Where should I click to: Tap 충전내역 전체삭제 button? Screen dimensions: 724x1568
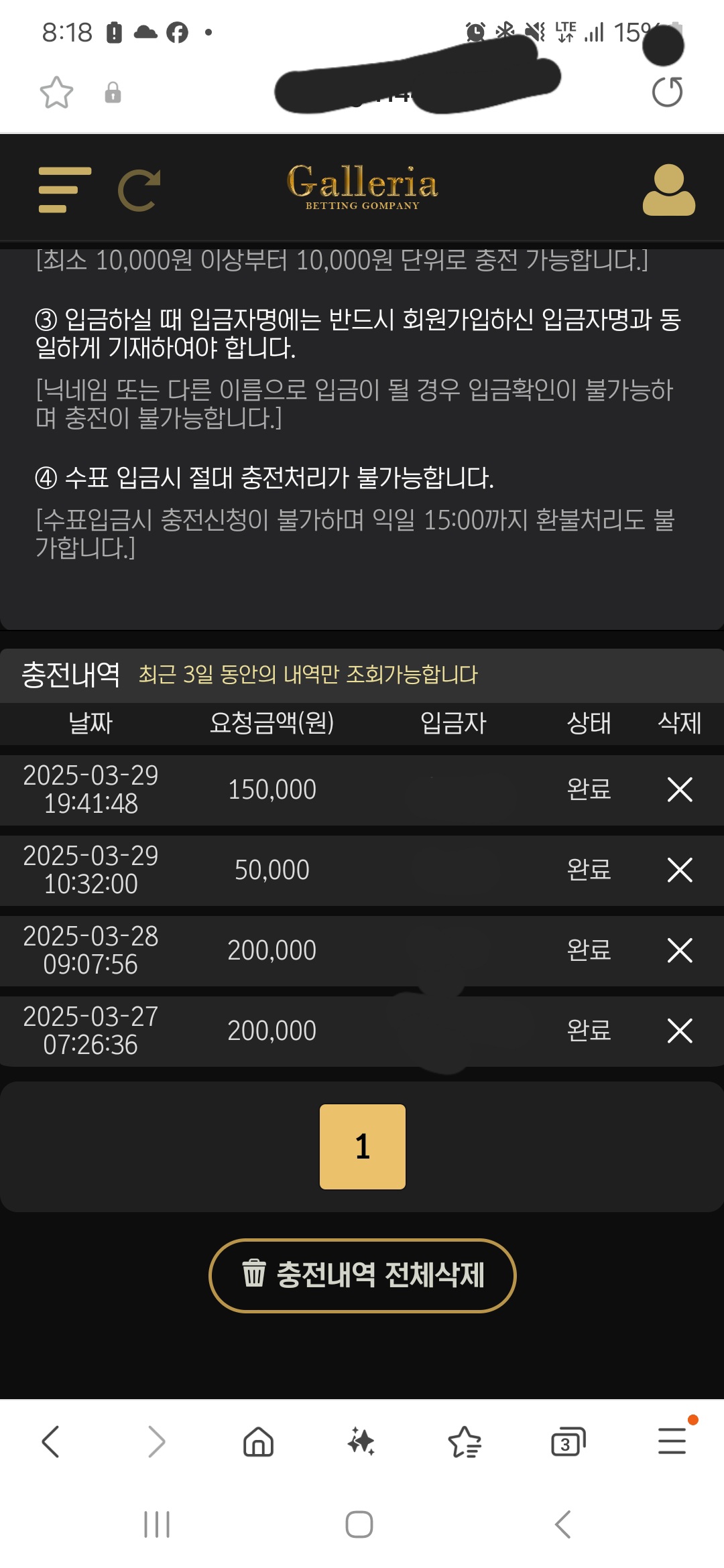[362, 1275]
